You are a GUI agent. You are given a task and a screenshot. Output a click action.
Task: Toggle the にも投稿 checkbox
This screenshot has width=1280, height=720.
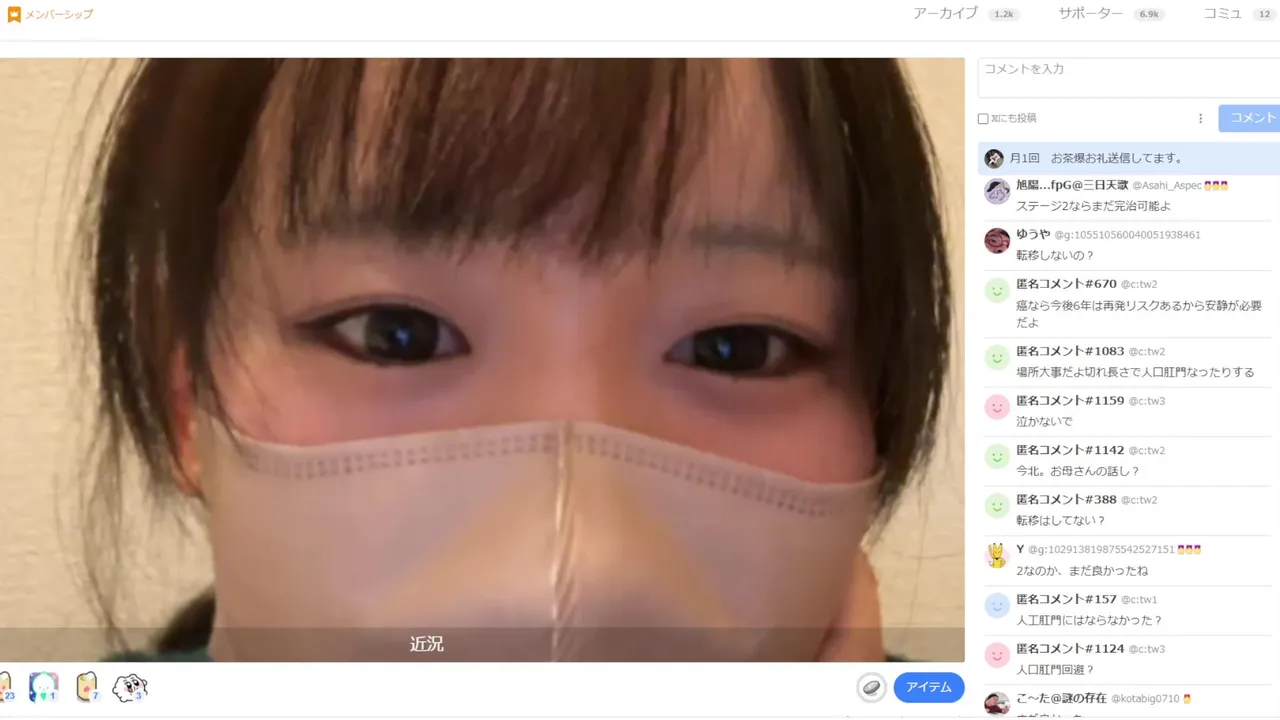coord(983,119)
